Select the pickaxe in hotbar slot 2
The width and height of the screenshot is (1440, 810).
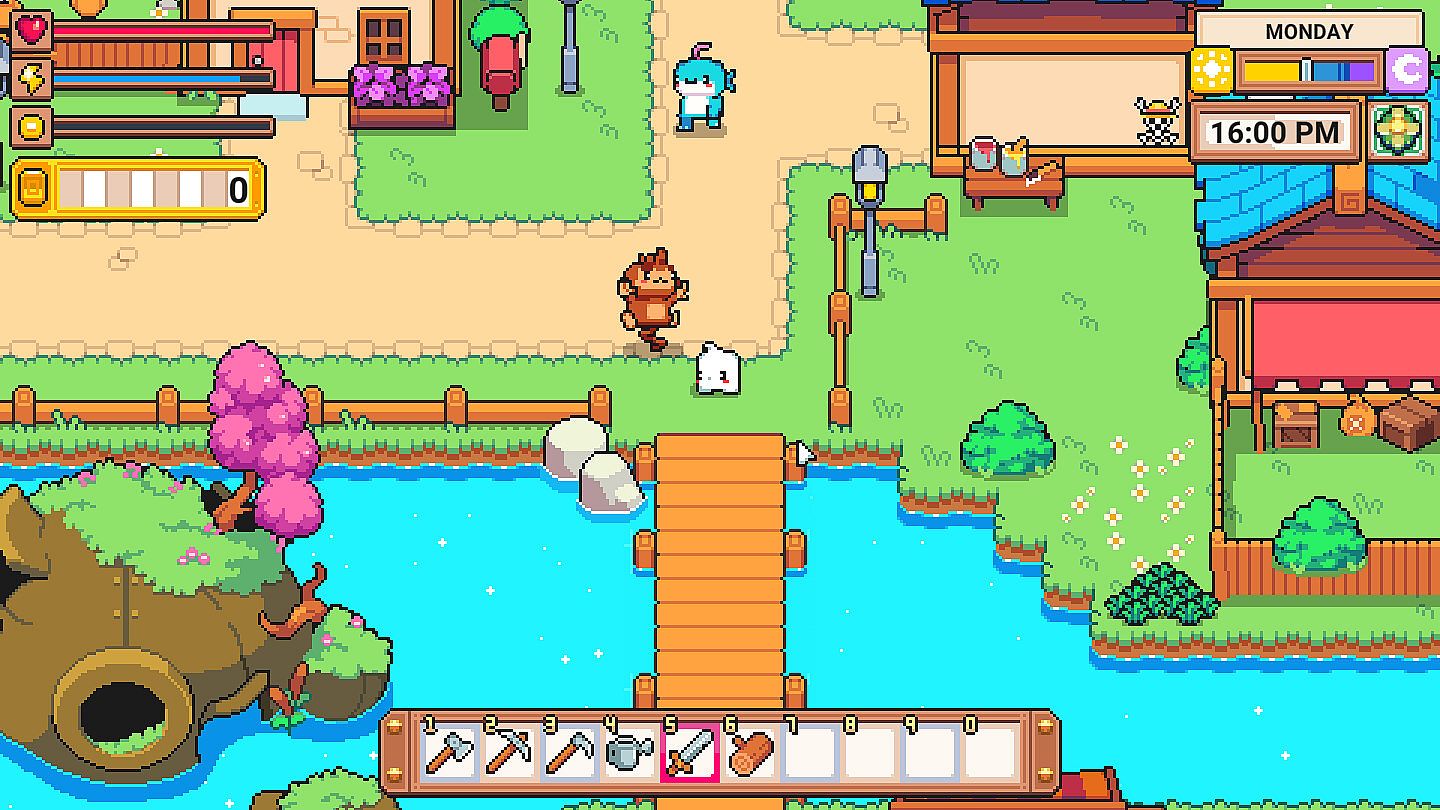tap(509, 753)
